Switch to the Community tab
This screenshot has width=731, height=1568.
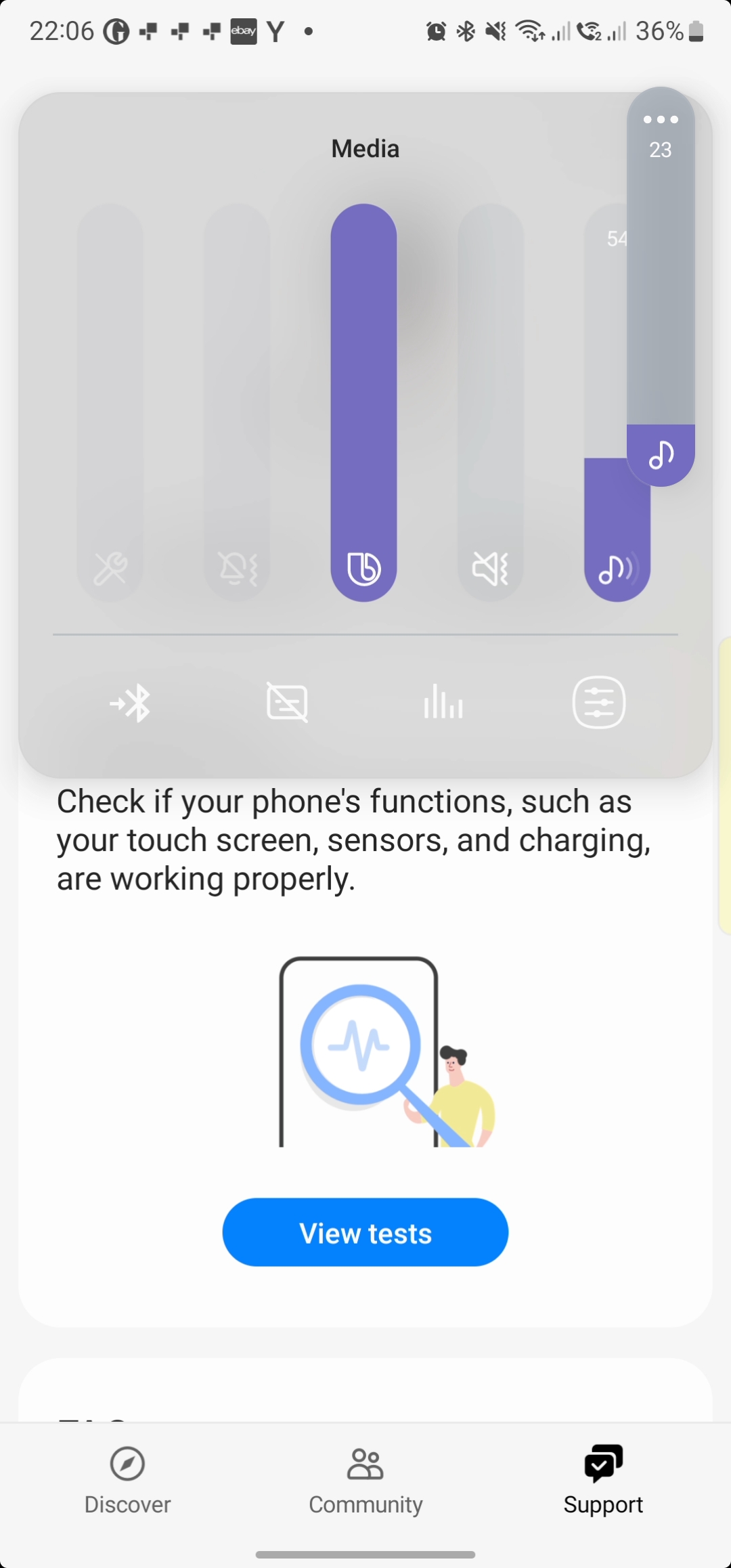coord(365,1480)
